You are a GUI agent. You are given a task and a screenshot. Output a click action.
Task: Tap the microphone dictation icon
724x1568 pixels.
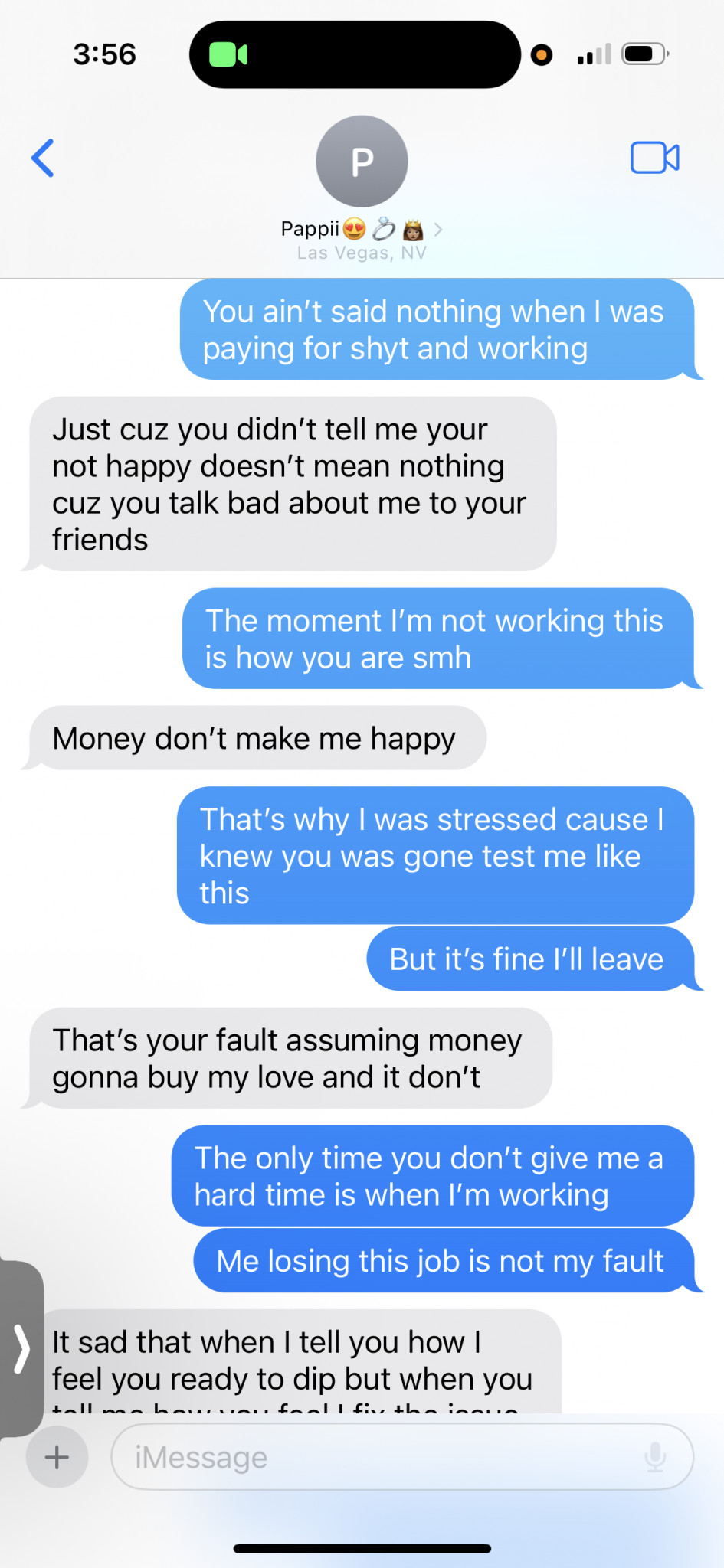tap(655, 1457)
